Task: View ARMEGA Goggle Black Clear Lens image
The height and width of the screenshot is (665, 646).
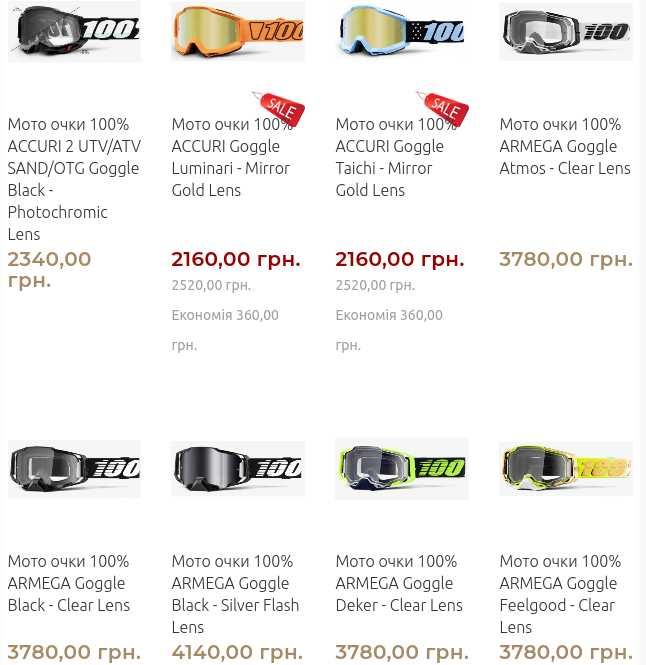Action: click(74, 468)
